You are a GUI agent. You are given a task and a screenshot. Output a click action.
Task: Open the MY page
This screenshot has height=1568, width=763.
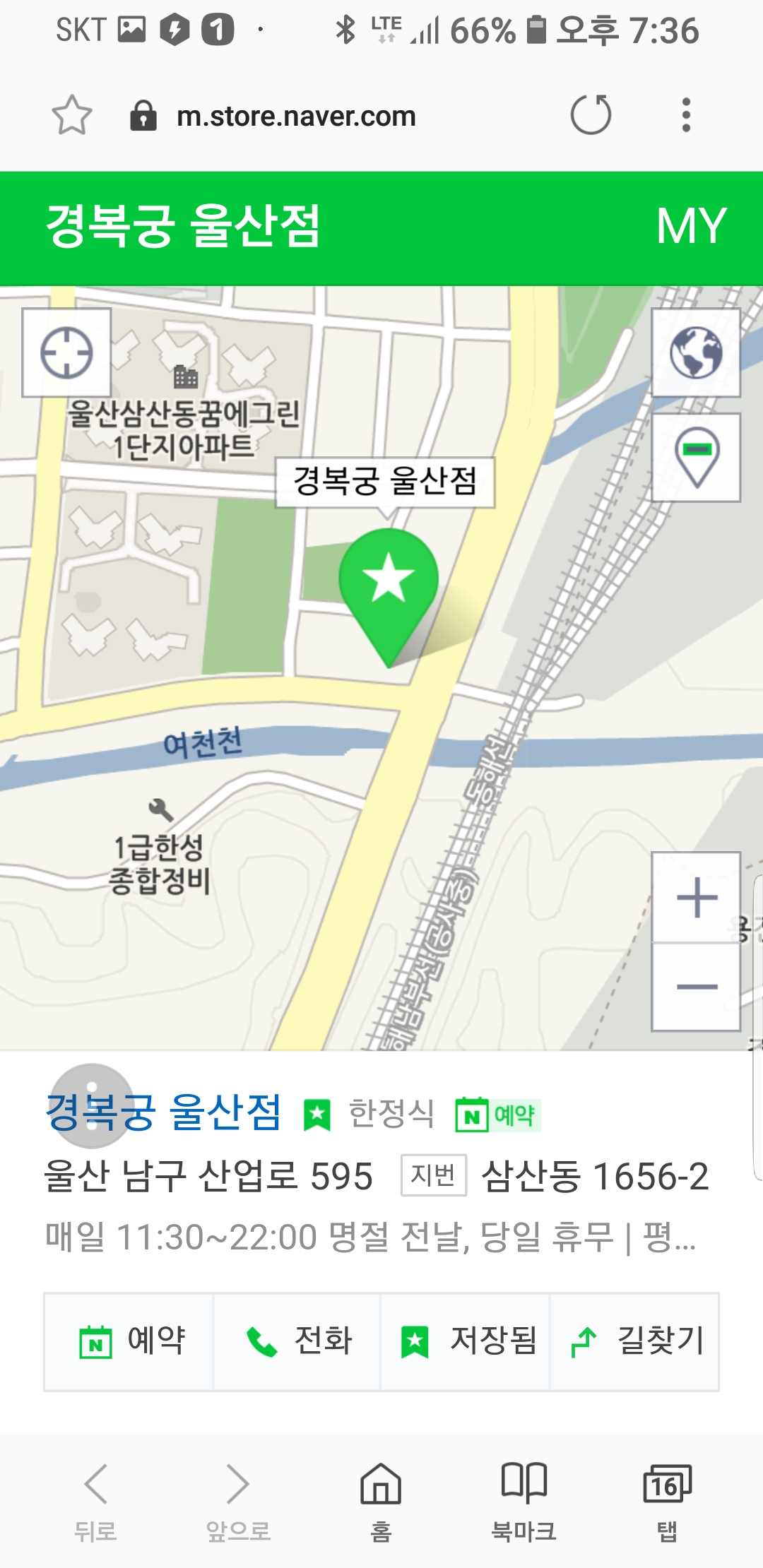point(691,226)
